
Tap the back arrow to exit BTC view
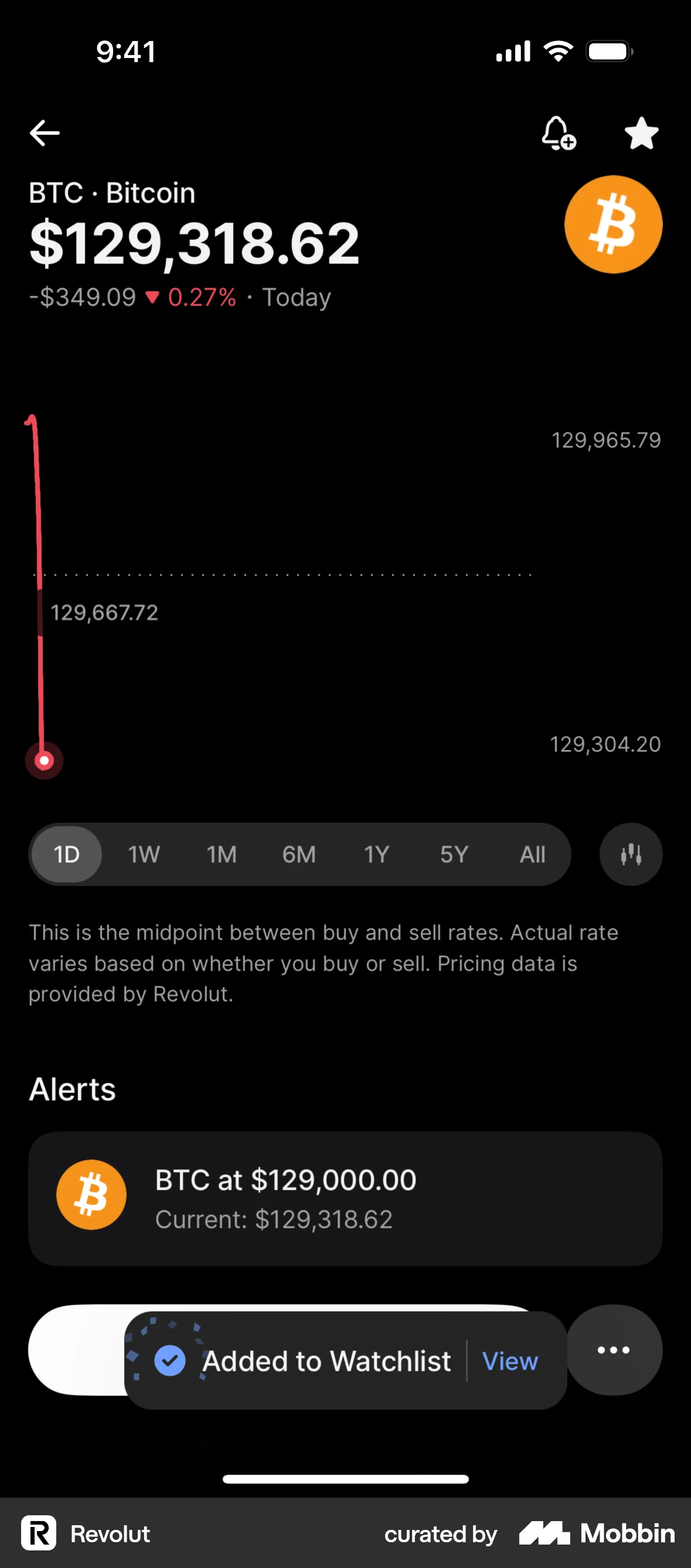pyautogui.click(x=43, y=132)
